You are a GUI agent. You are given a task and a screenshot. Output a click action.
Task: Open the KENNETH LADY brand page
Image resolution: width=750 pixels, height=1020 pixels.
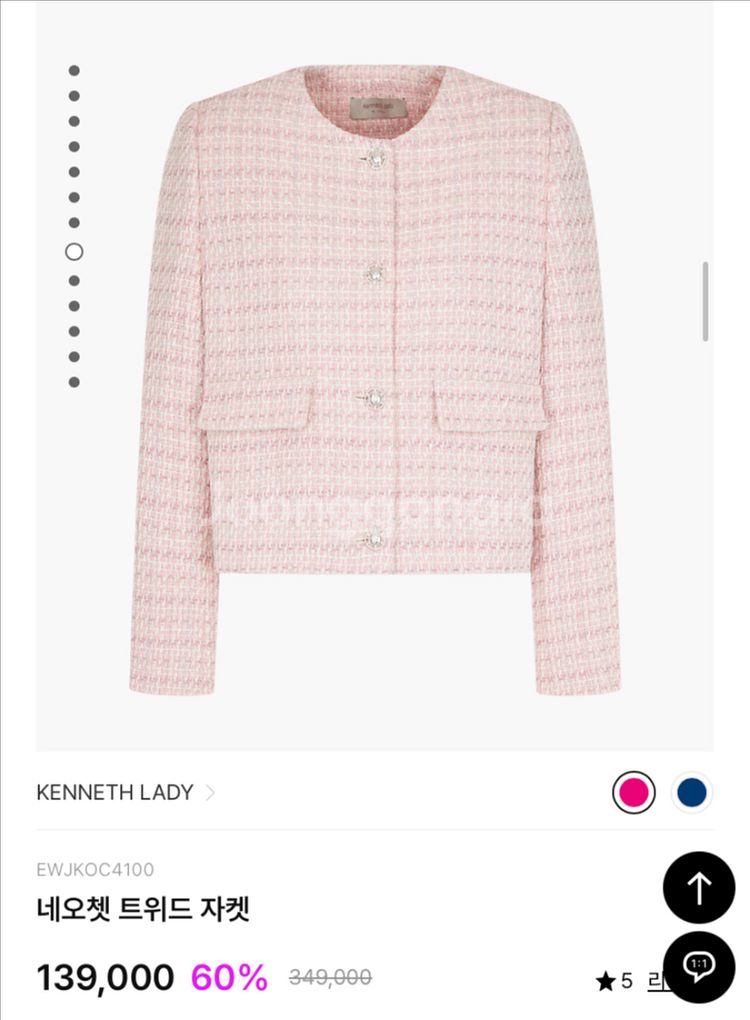[x=125, y=793]
